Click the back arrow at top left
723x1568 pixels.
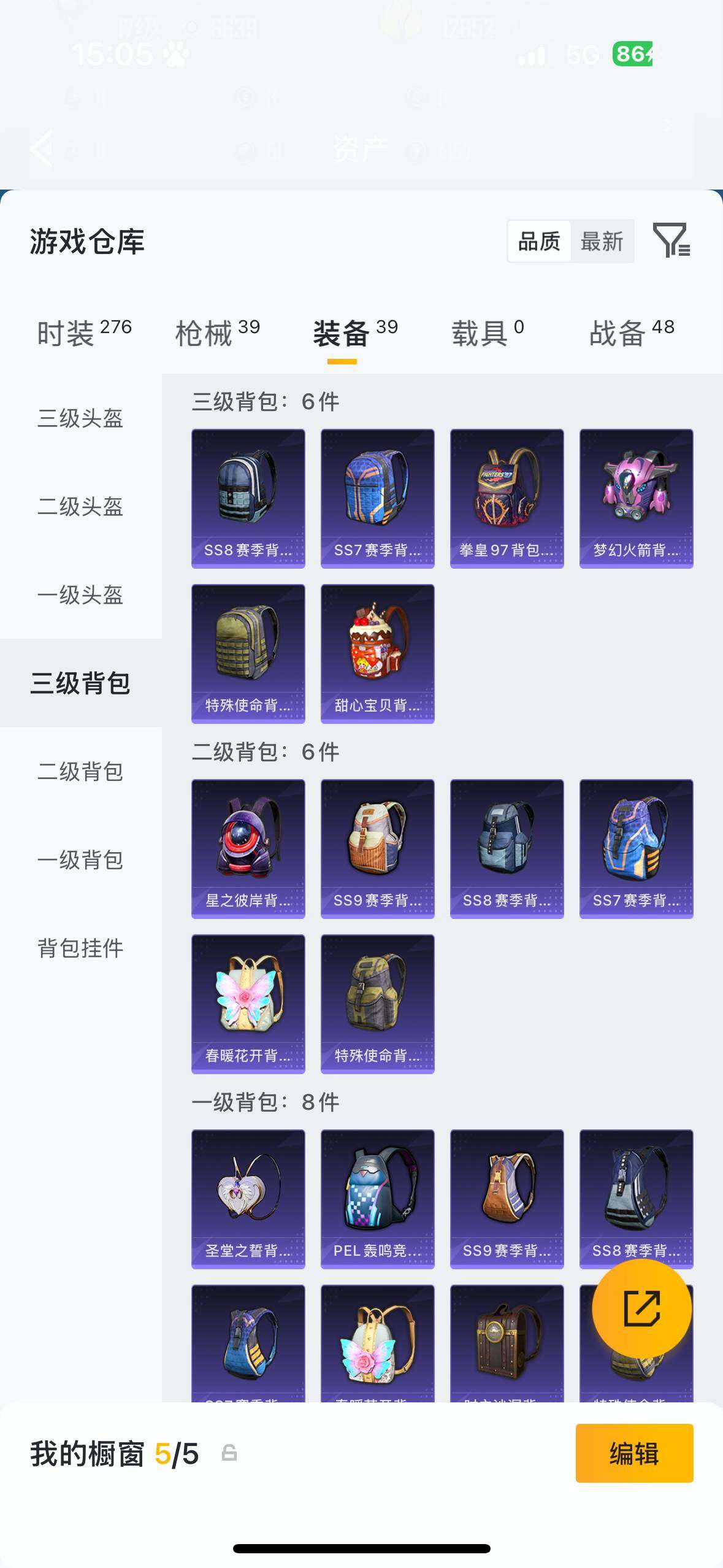pos(40,149)
